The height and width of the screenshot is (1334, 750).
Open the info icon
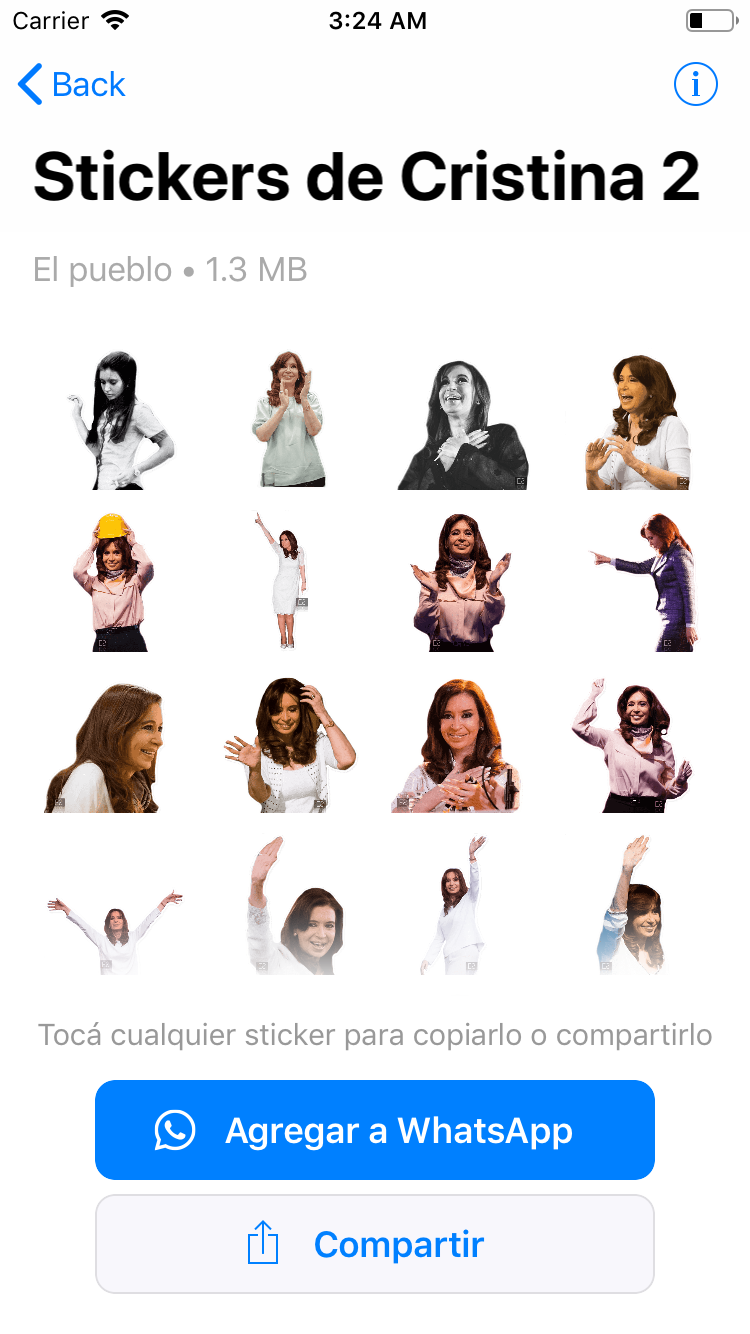(696, 84)
